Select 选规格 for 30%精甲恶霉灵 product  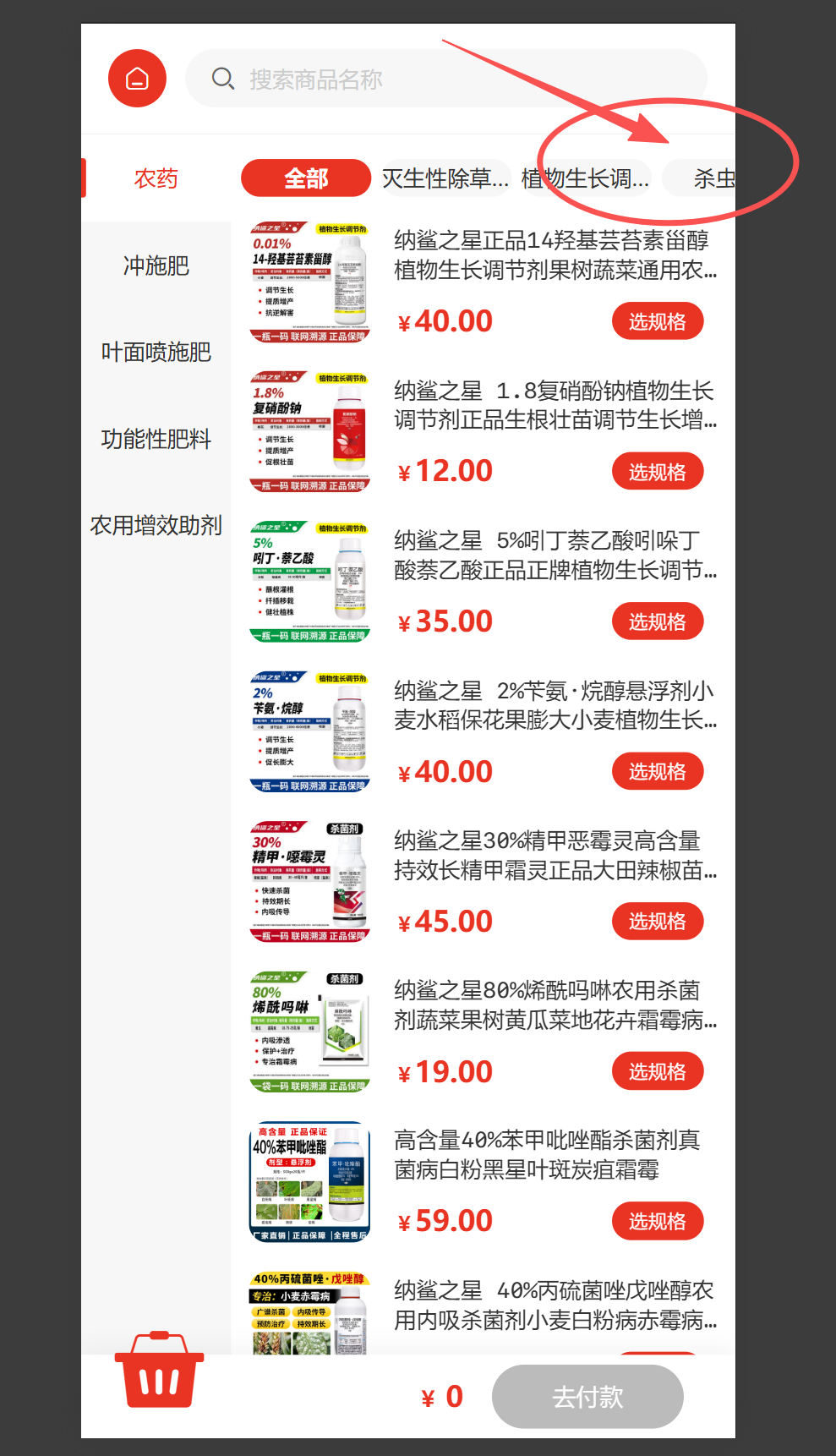point(658,922)
